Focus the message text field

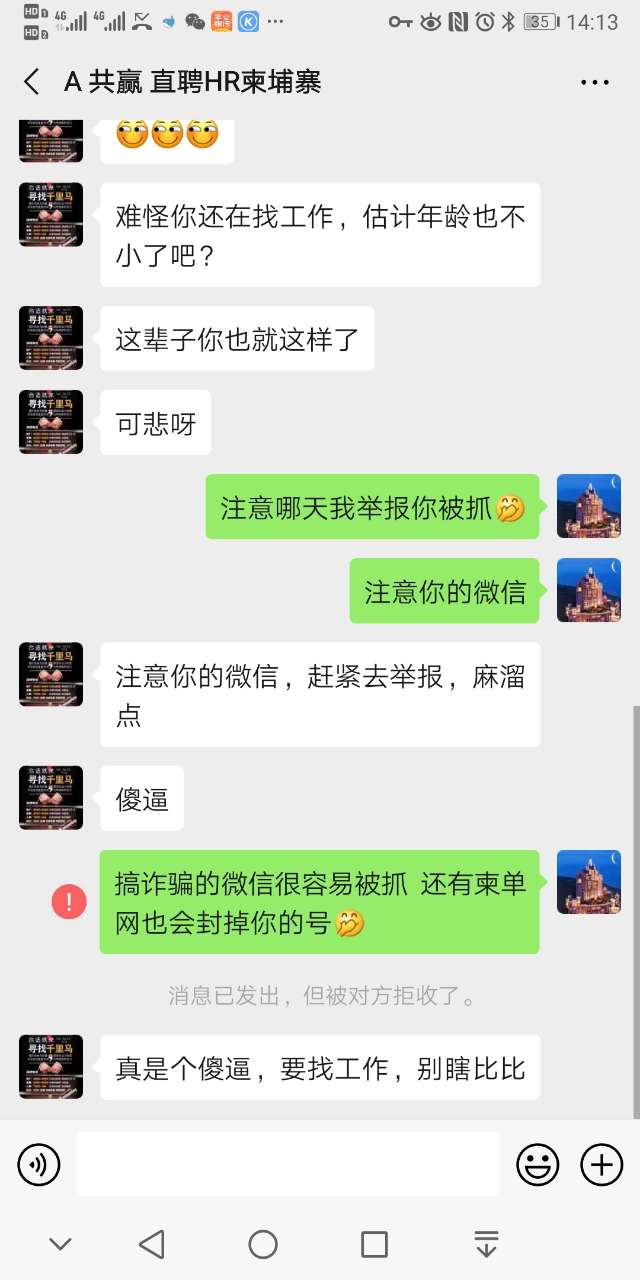[288, 1164]
